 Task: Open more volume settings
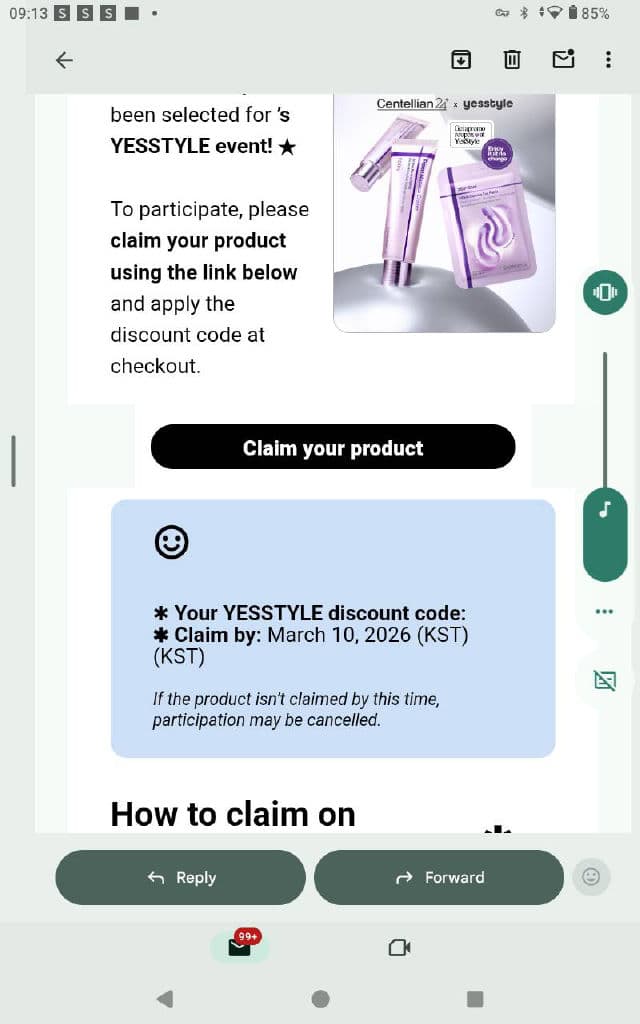604,611
